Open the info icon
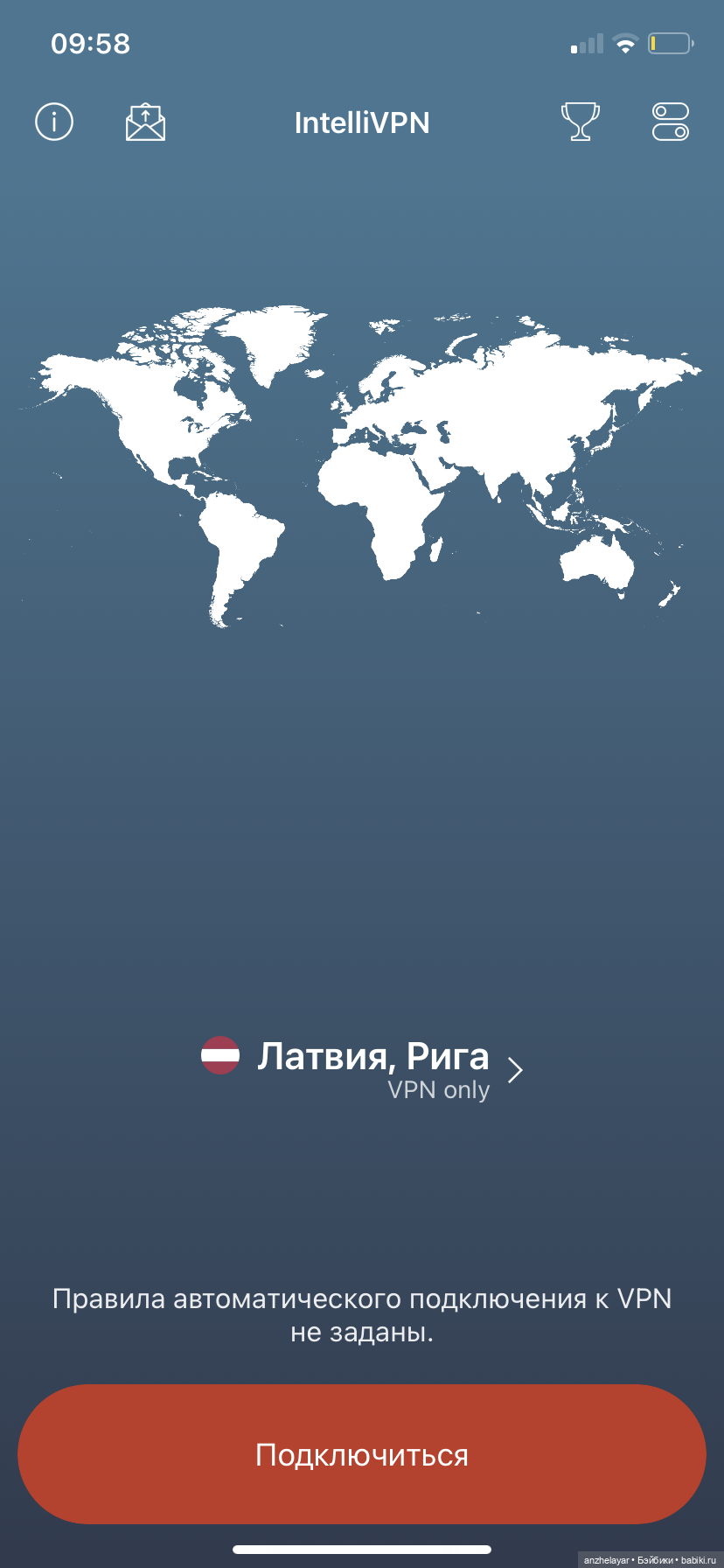The image size is (724, 1568). point(54,122)
